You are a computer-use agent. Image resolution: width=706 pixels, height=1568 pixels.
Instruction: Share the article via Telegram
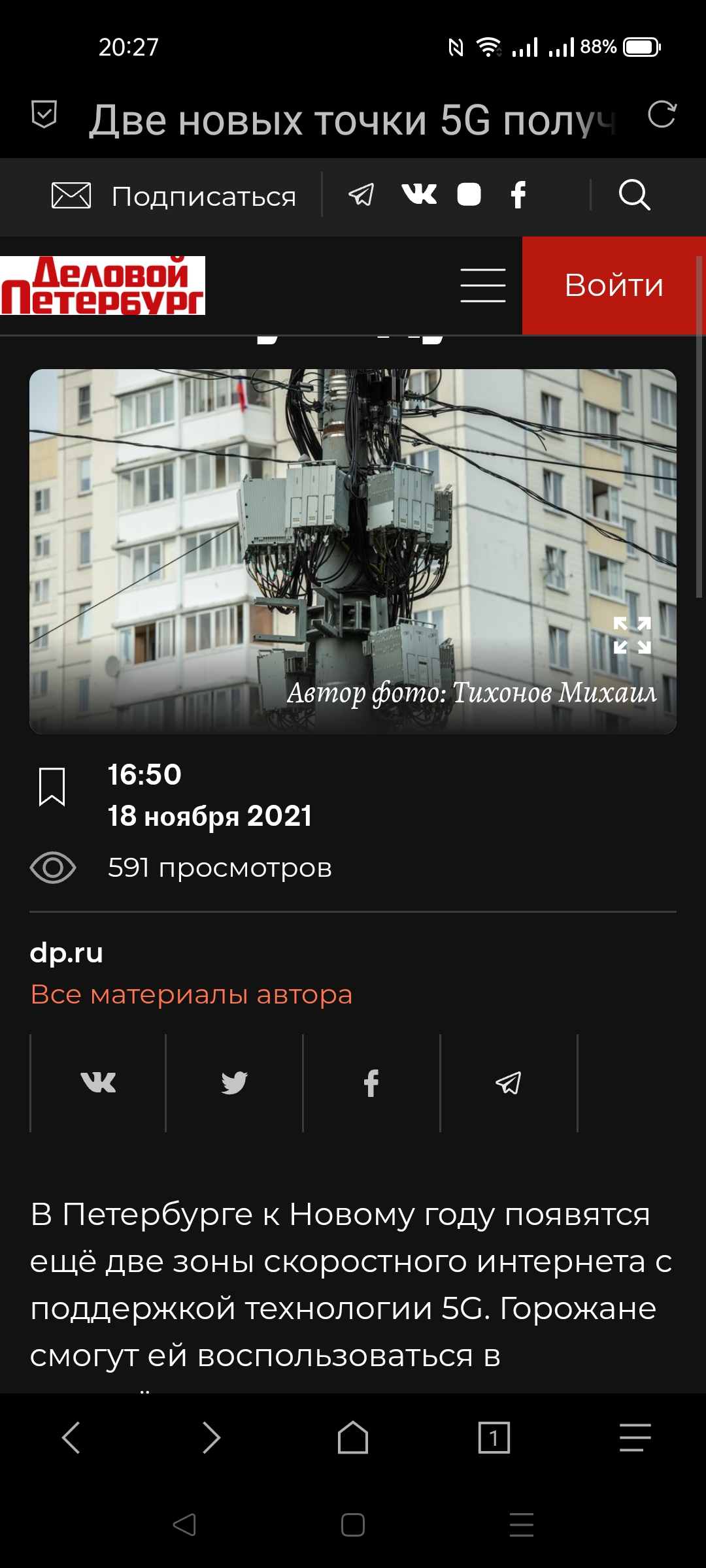pos(509,1083)
